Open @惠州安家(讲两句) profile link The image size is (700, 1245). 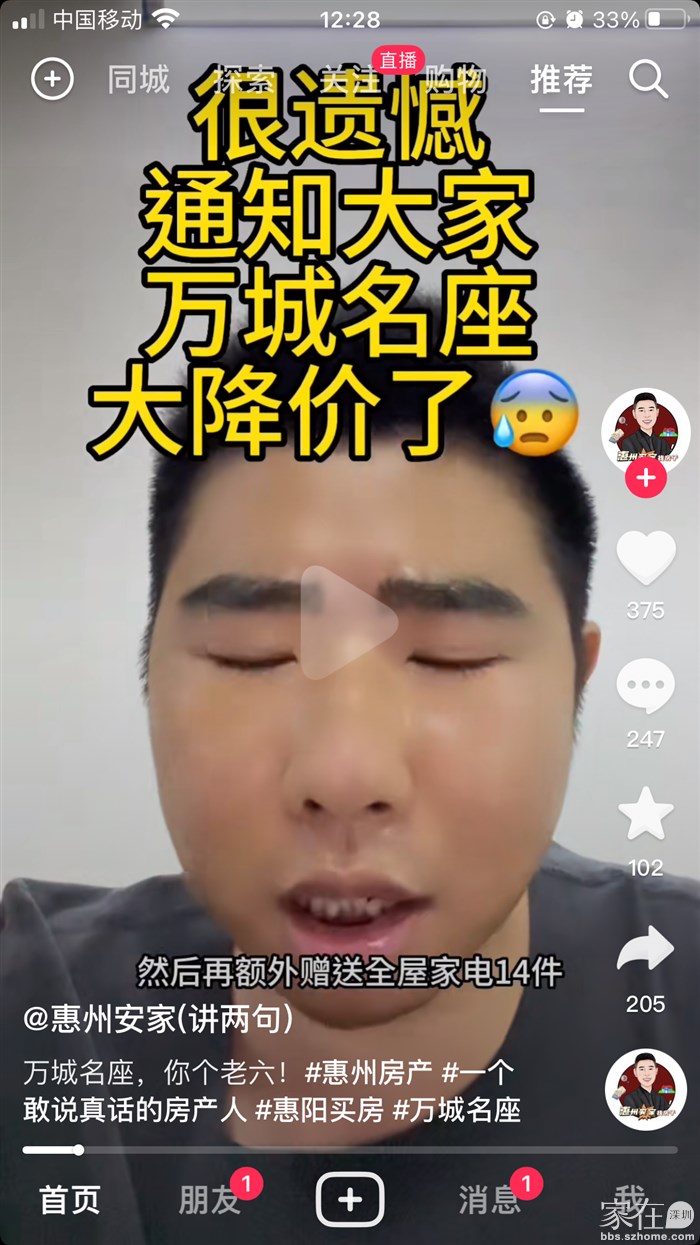pyautogui.click(x=158, y=1019)
